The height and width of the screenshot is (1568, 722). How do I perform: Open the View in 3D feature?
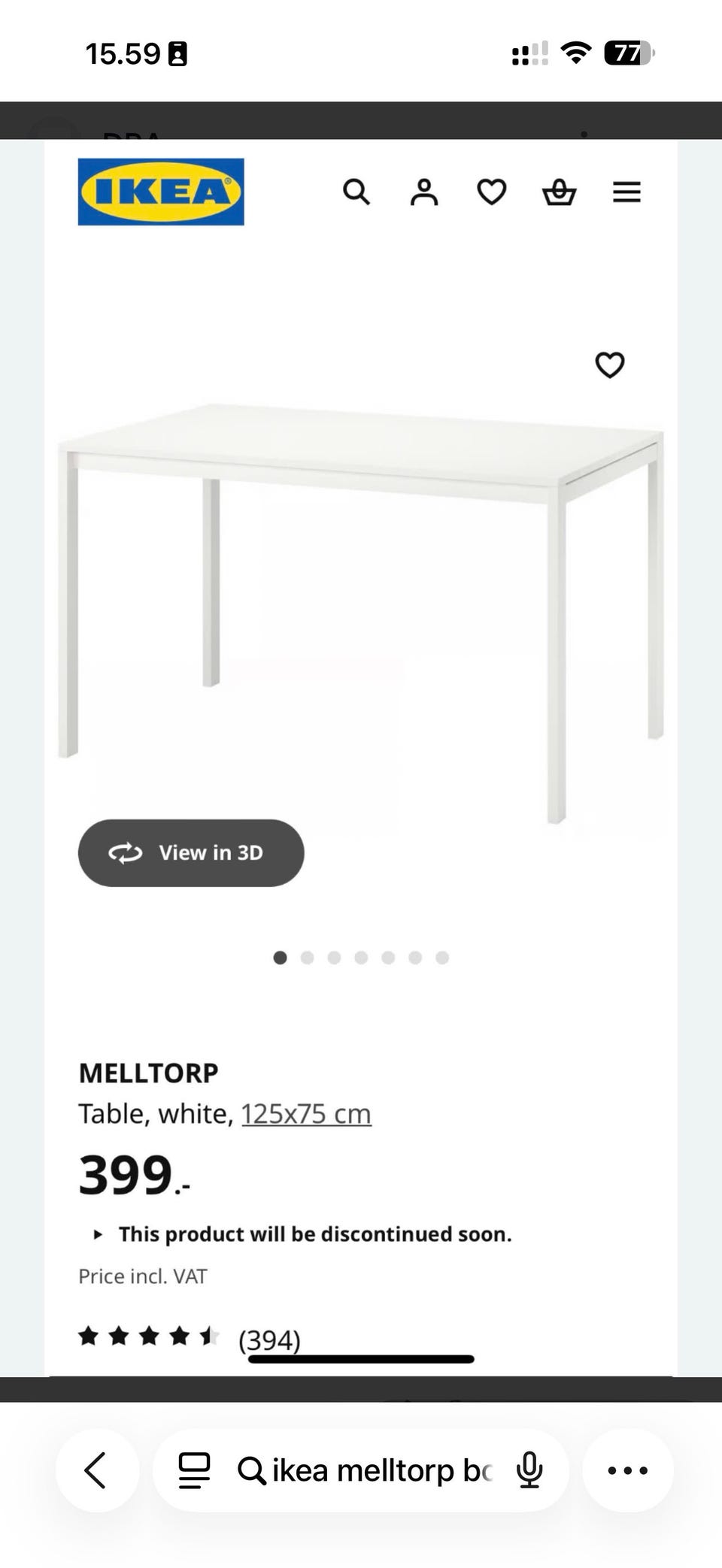[190, 852]
